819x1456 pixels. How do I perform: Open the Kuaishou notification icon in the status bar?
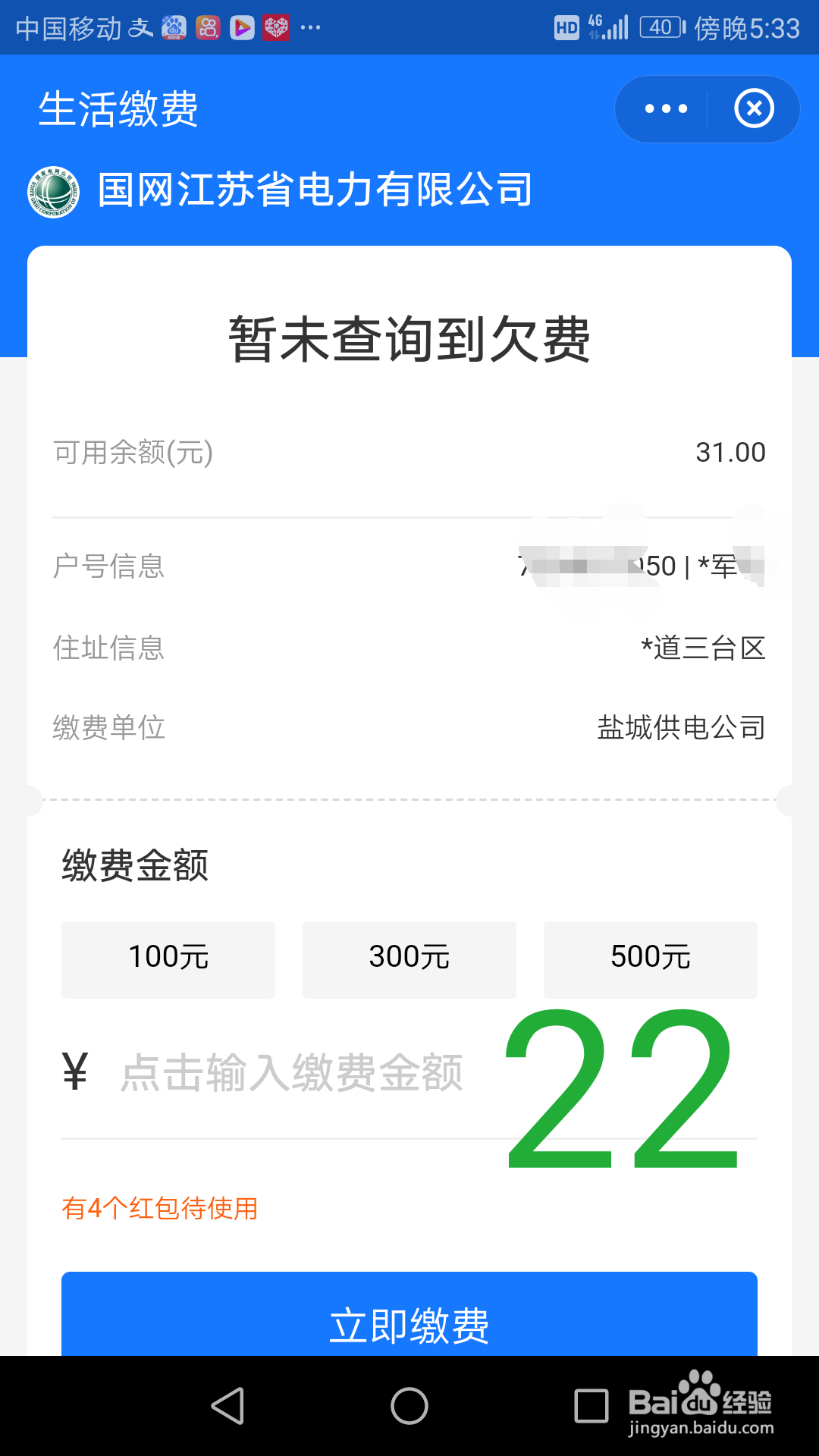pyautogui.click(x=207, y=27)
